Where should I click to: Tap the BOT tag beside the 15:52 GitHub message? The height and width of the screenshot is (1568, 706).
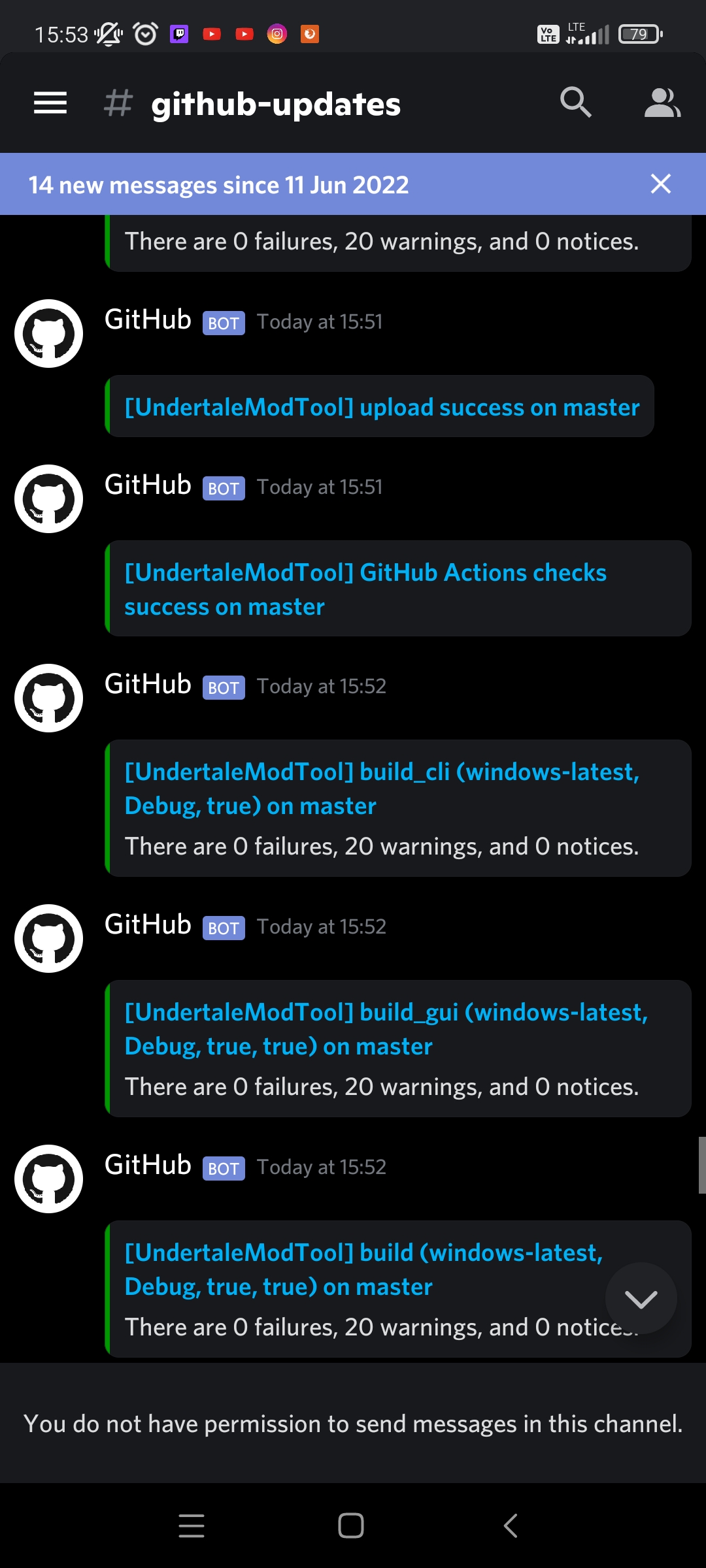[x=224, y=687]
